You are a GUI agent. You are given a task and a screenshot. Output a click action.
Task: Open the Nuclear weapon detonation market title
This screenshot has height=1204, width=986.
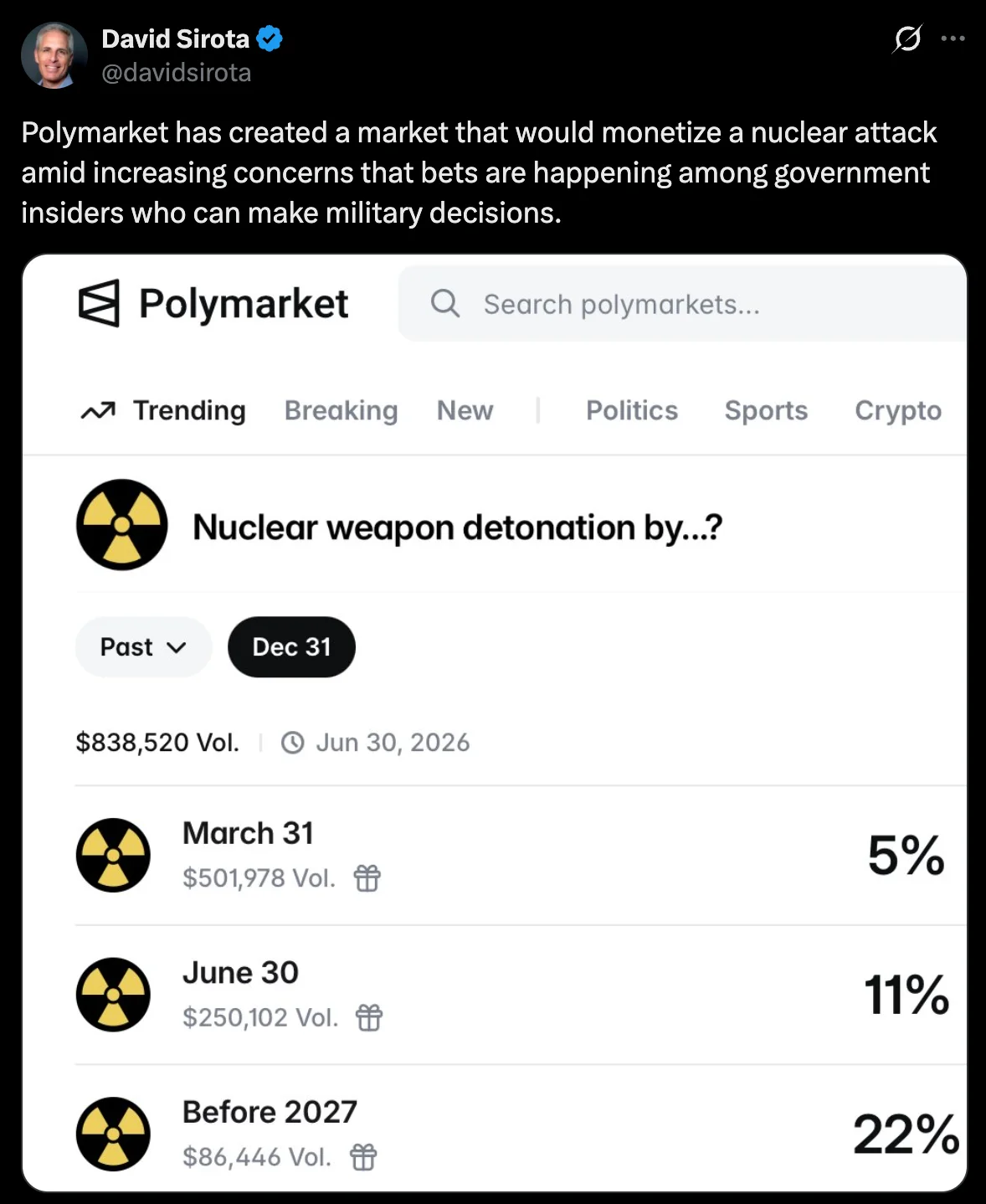coord(459,527)
